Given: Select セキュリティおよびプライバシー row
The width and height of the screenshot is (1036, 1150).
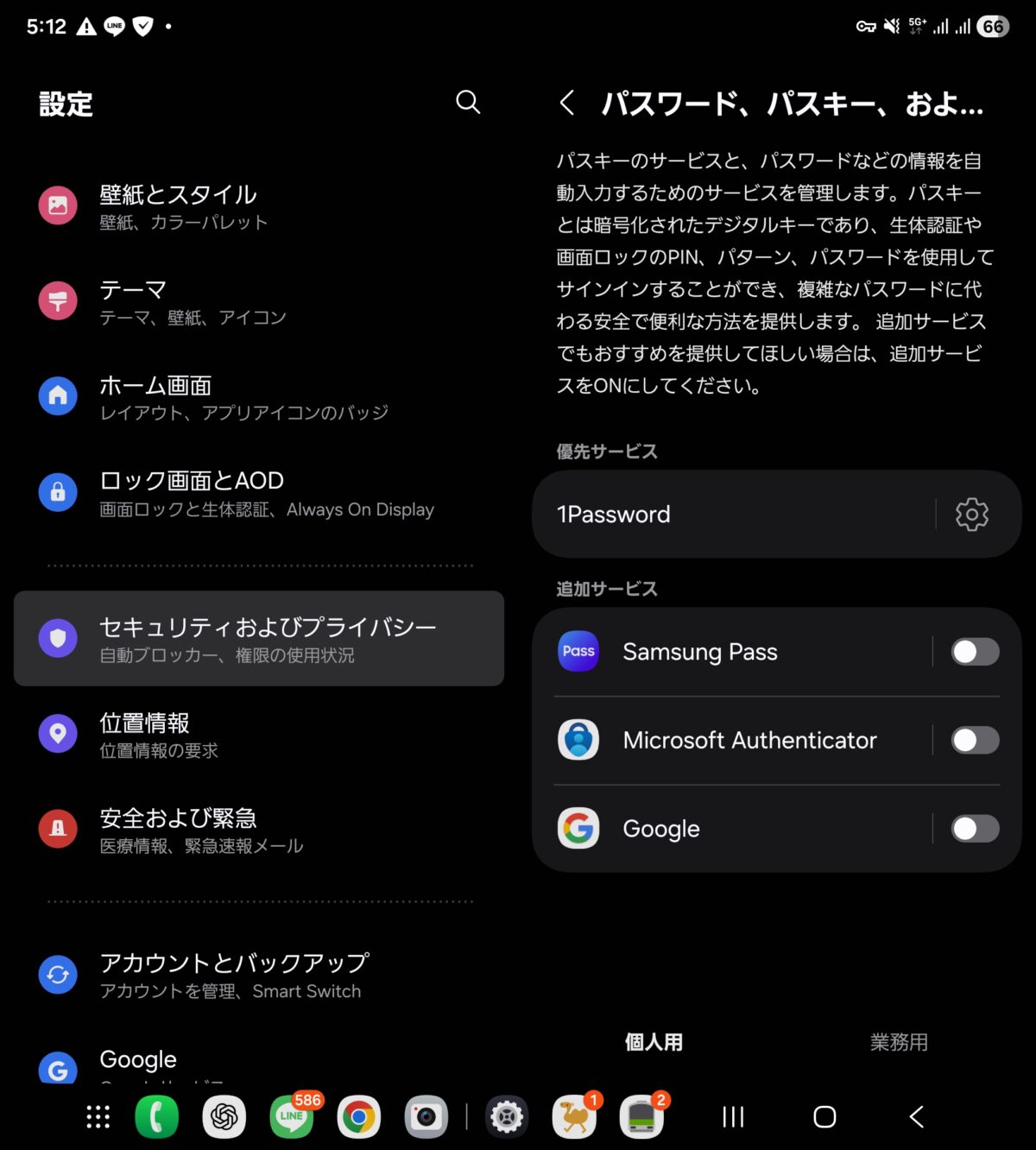Looking at the screenshot, I should coord(259,639).
